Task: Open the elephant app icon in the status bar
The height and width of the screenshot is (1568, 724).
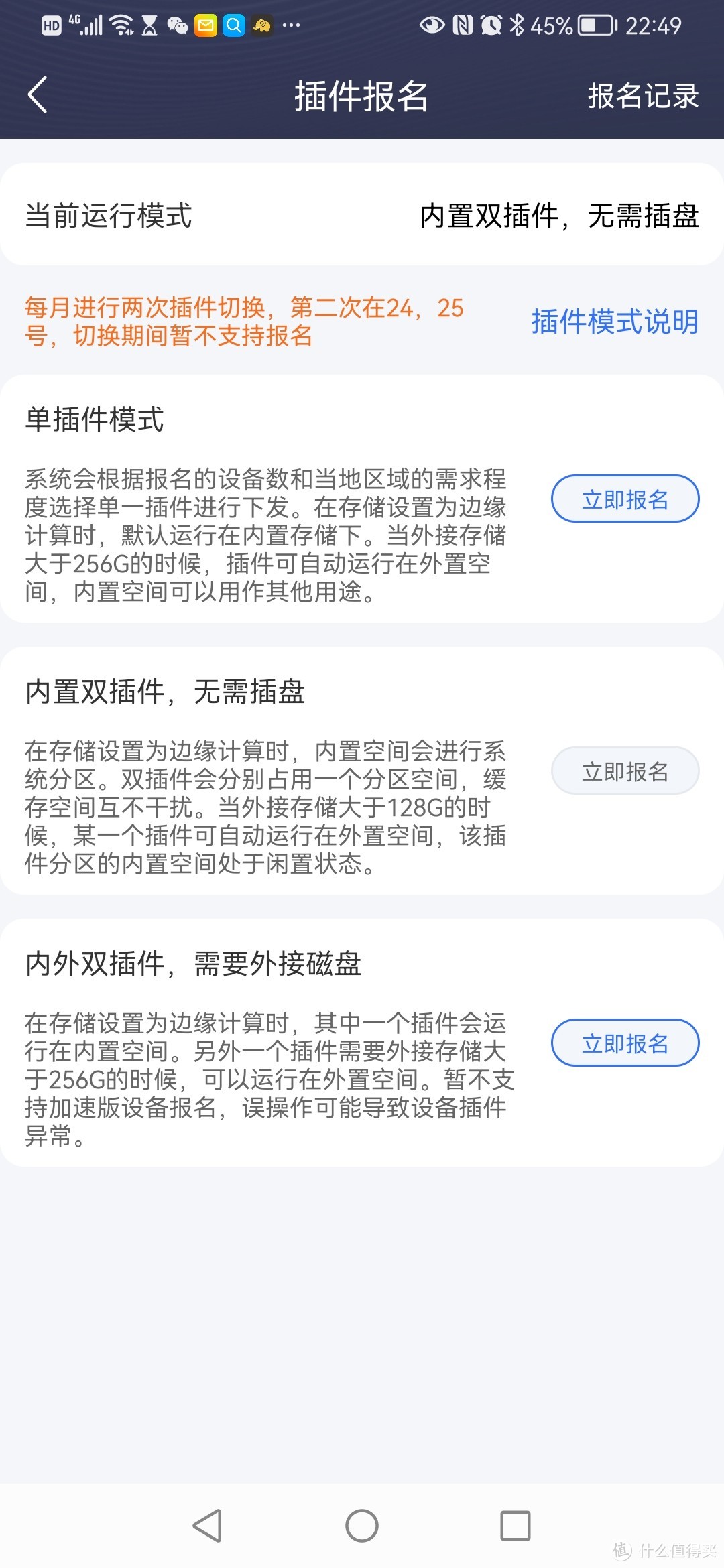Action: 261,25
